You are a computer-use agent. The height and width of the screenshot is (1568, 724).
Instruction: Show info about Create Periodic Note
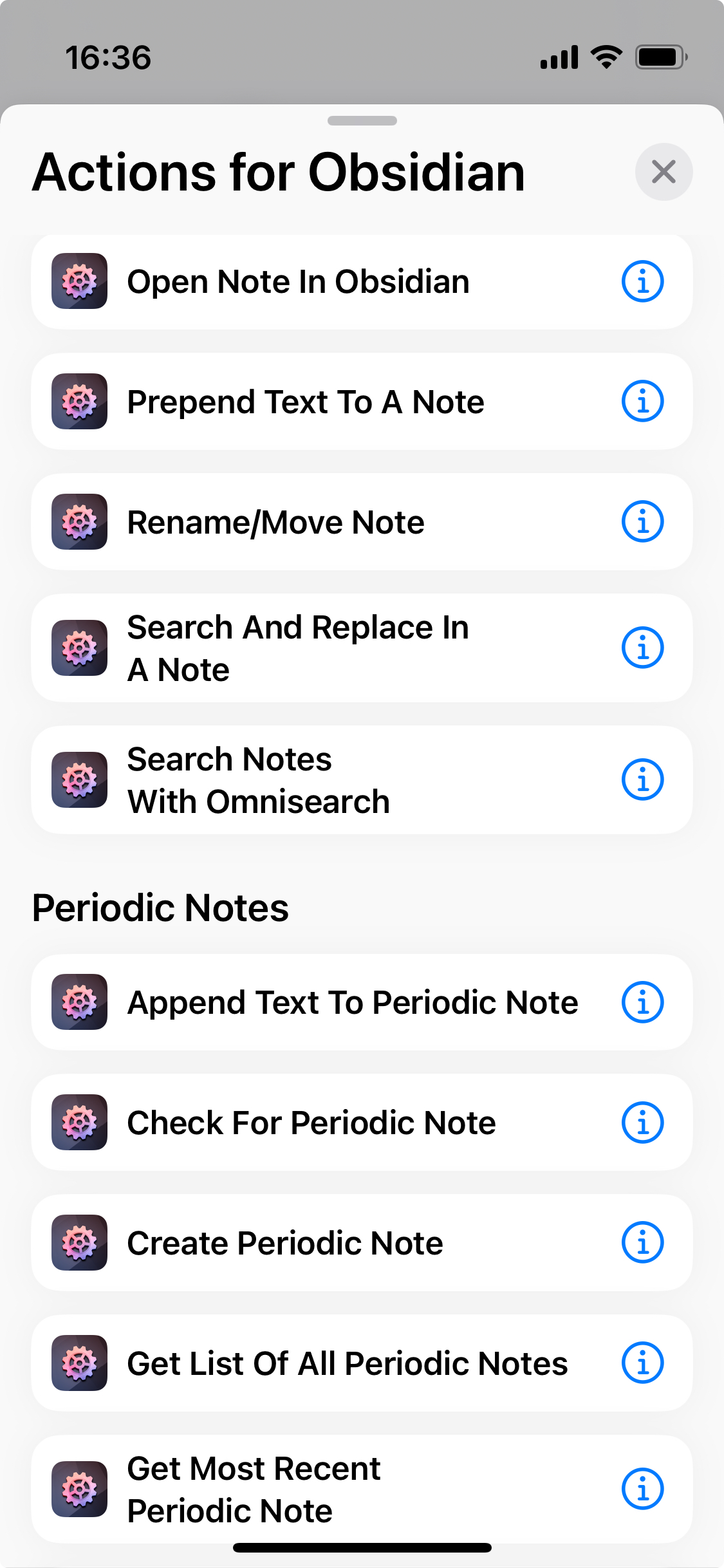(642, 1242)
